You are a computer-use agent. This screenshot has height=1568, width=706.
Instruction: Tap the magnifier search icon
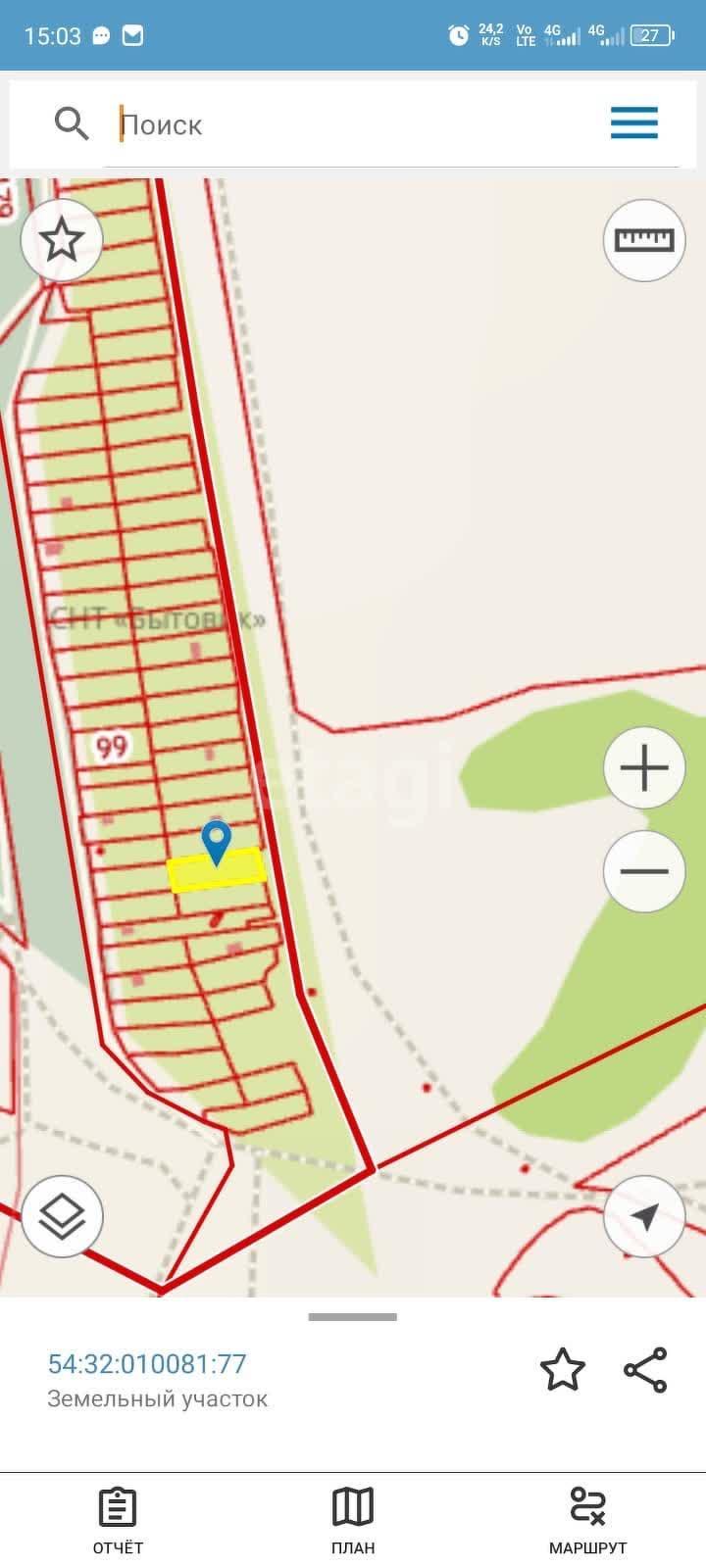[x=72, y=124]
